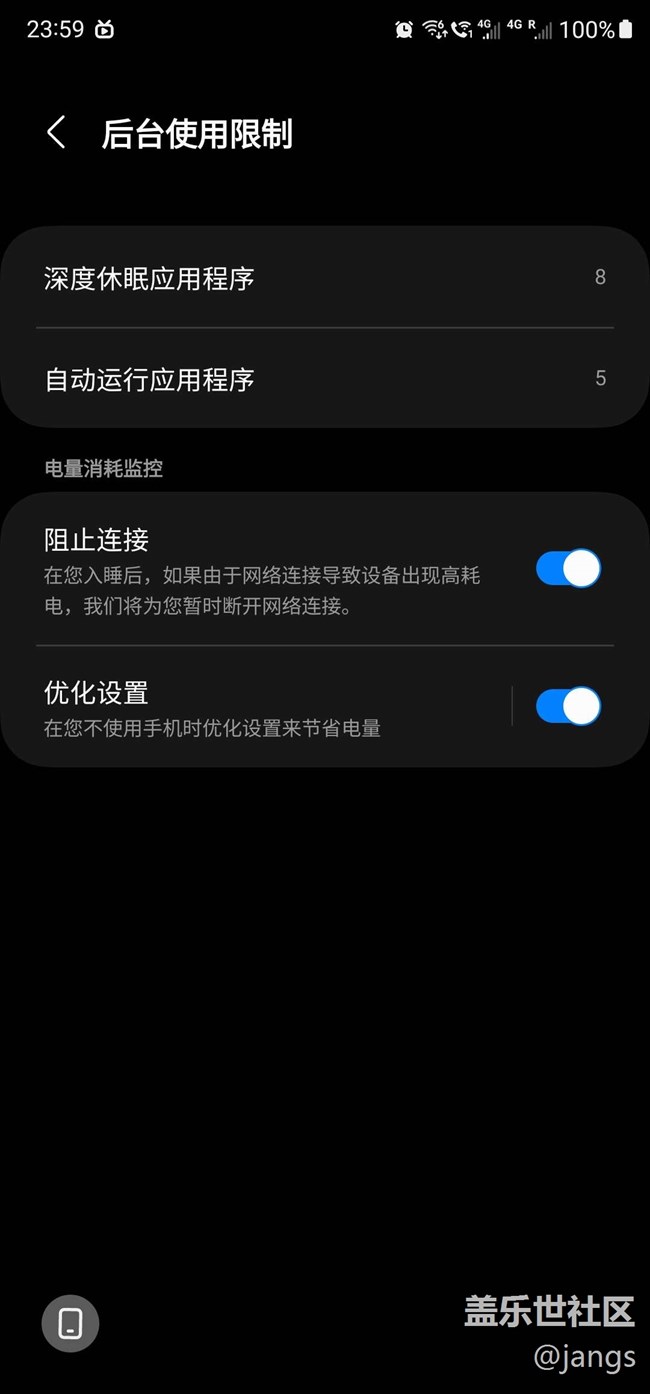This screenshot has height=1394, width=650.
Task: Tap the floating phone icon button
Action: point(70,1323)
